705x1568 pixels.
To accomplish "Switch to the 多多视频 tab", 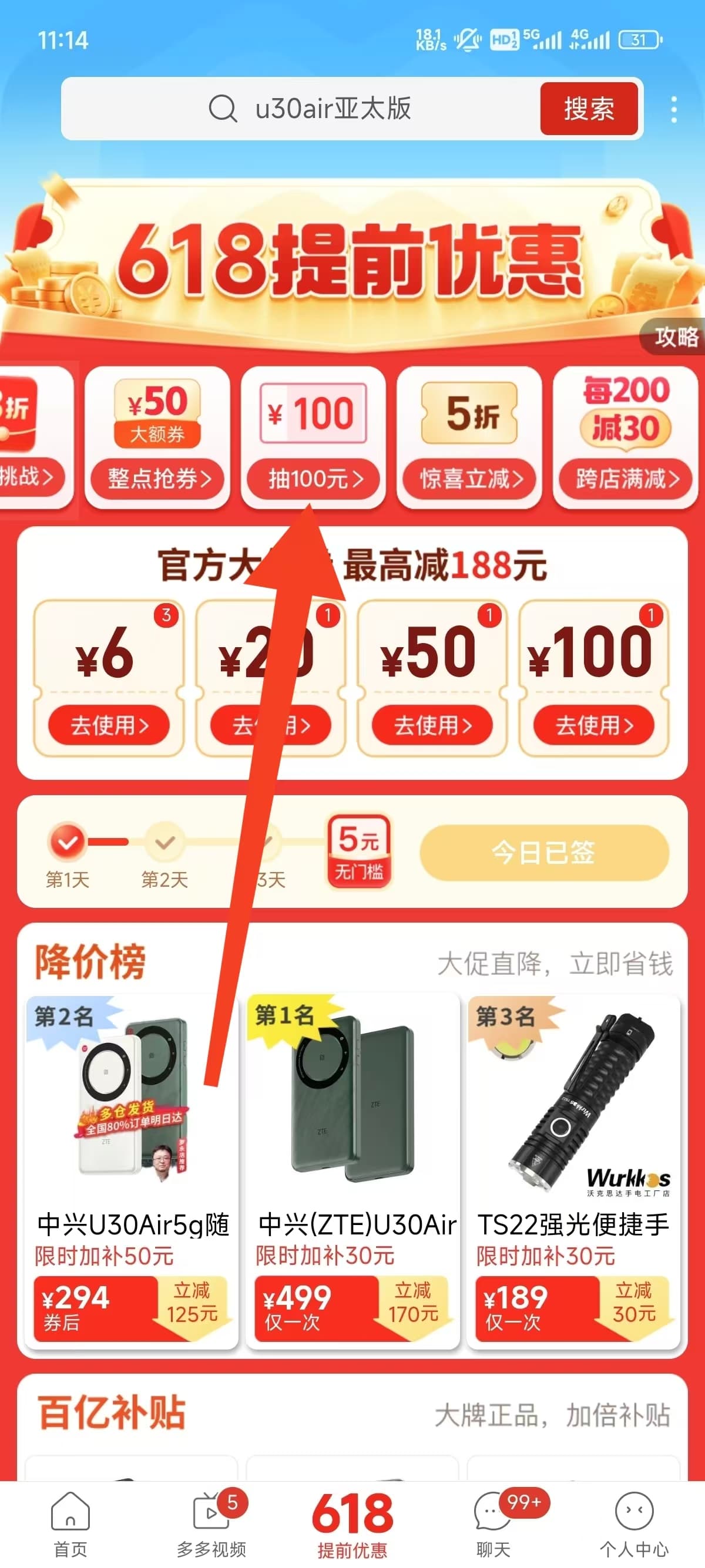I will point(212,1524).
